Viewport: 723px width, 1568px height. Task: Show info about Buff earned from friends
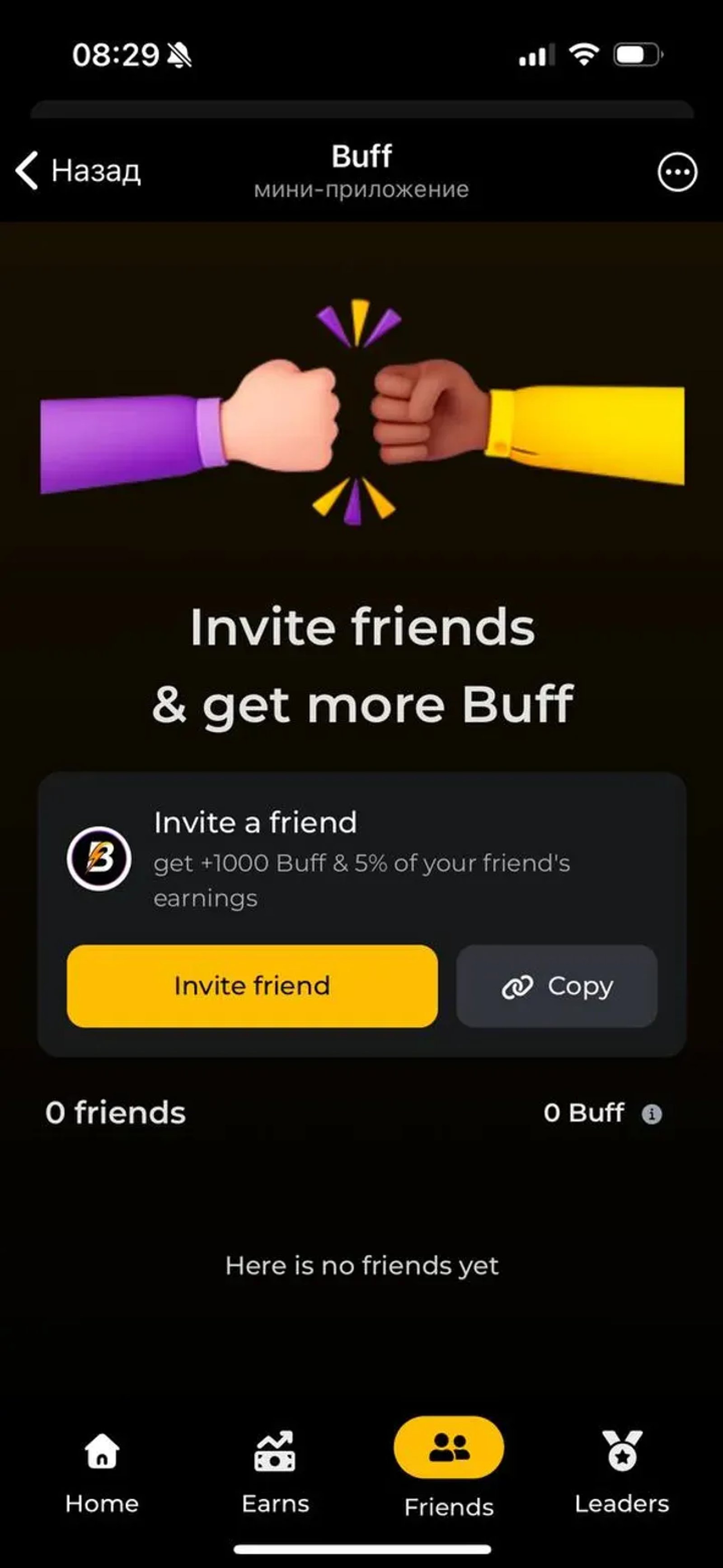click(x=651, y=1113)
